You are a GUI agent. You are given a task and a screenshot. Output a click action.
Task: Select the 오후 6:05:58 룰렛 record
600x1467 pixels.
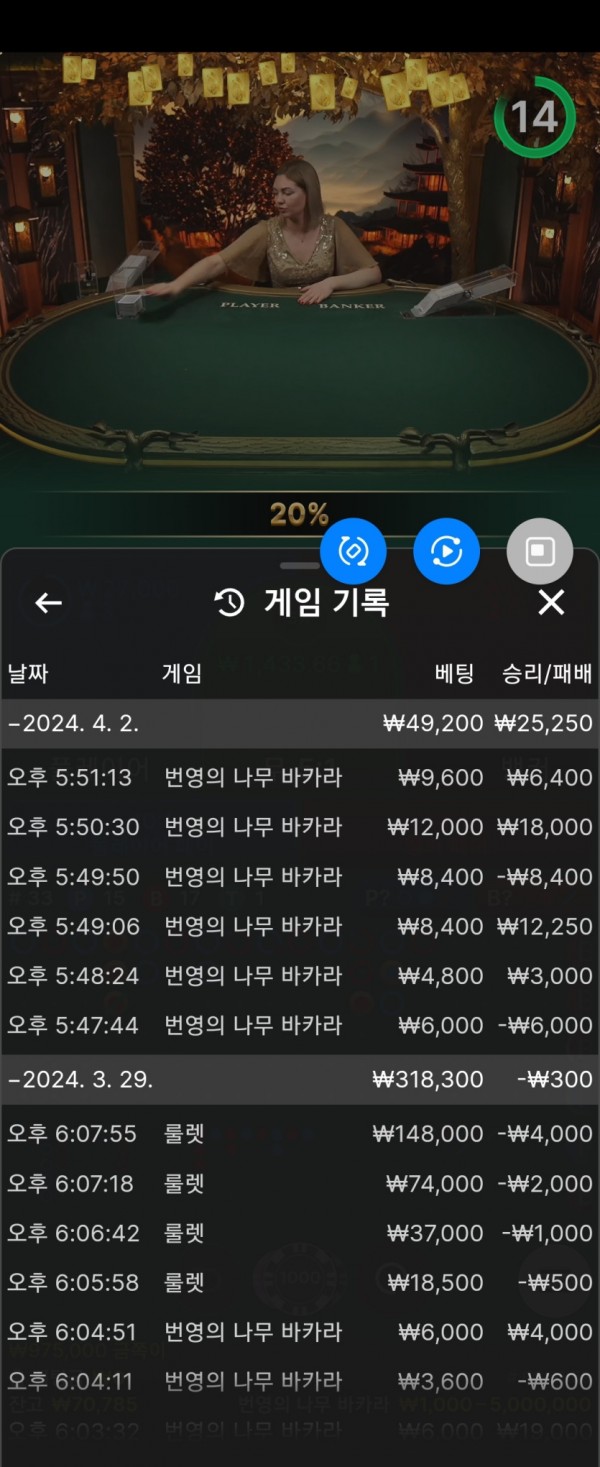point(300,1282)
